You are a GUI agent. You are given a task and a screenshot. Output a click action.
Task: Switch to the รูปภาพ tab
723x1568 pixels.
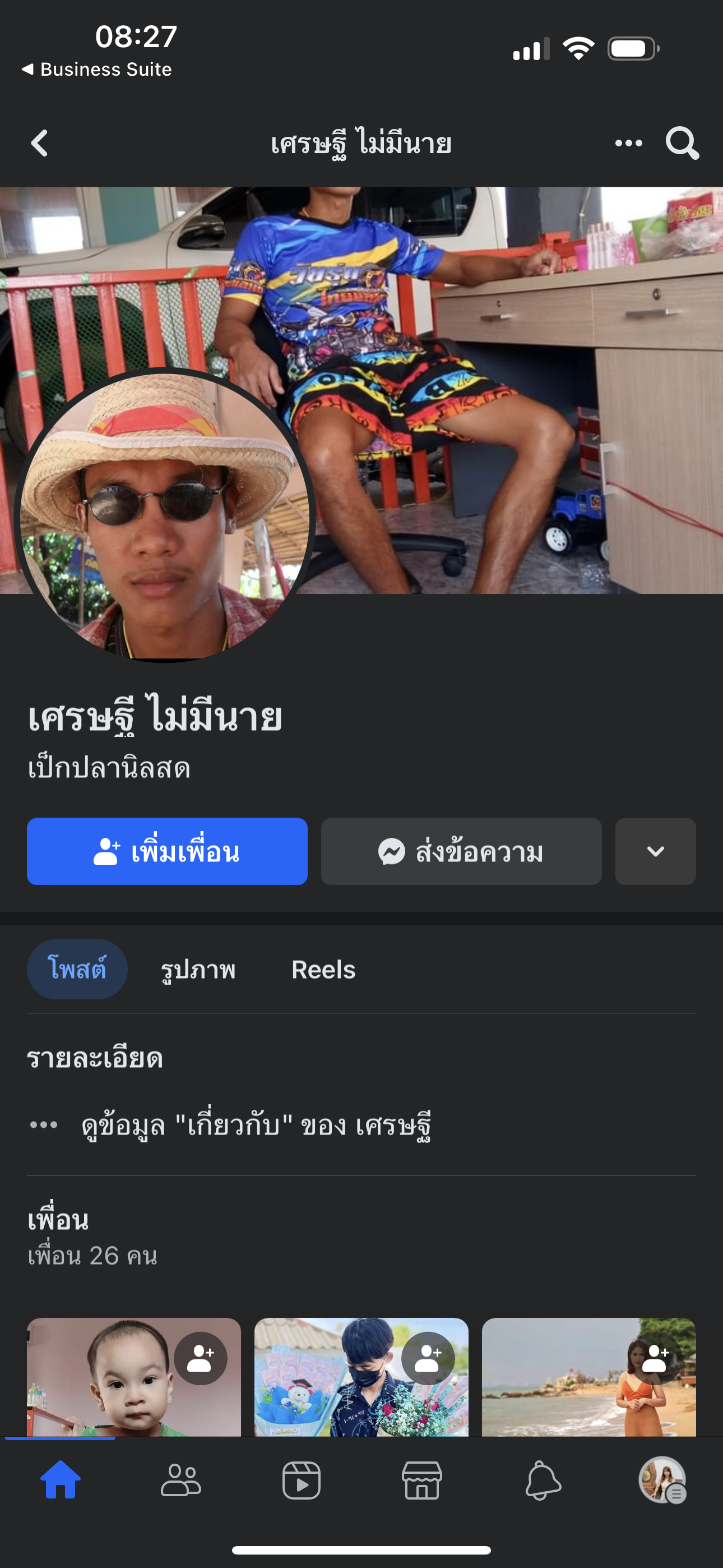pyautogui.click(x=198, y=969)
